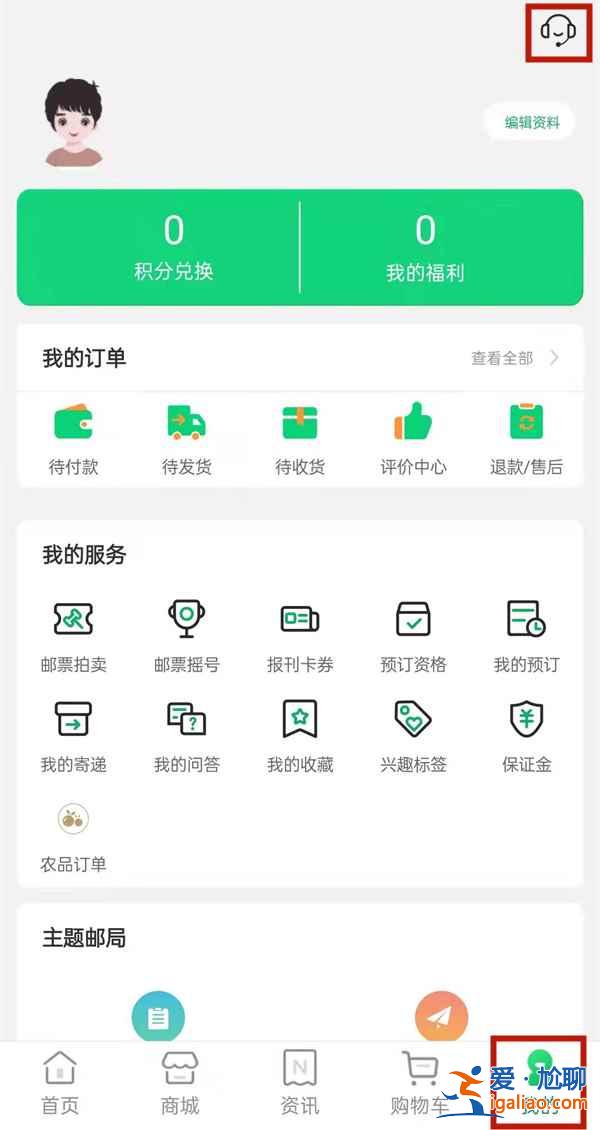The image size is (600, 1130).
Task: Switch to the 购物车 cart tab
Action: click(x=419, y=1082)
